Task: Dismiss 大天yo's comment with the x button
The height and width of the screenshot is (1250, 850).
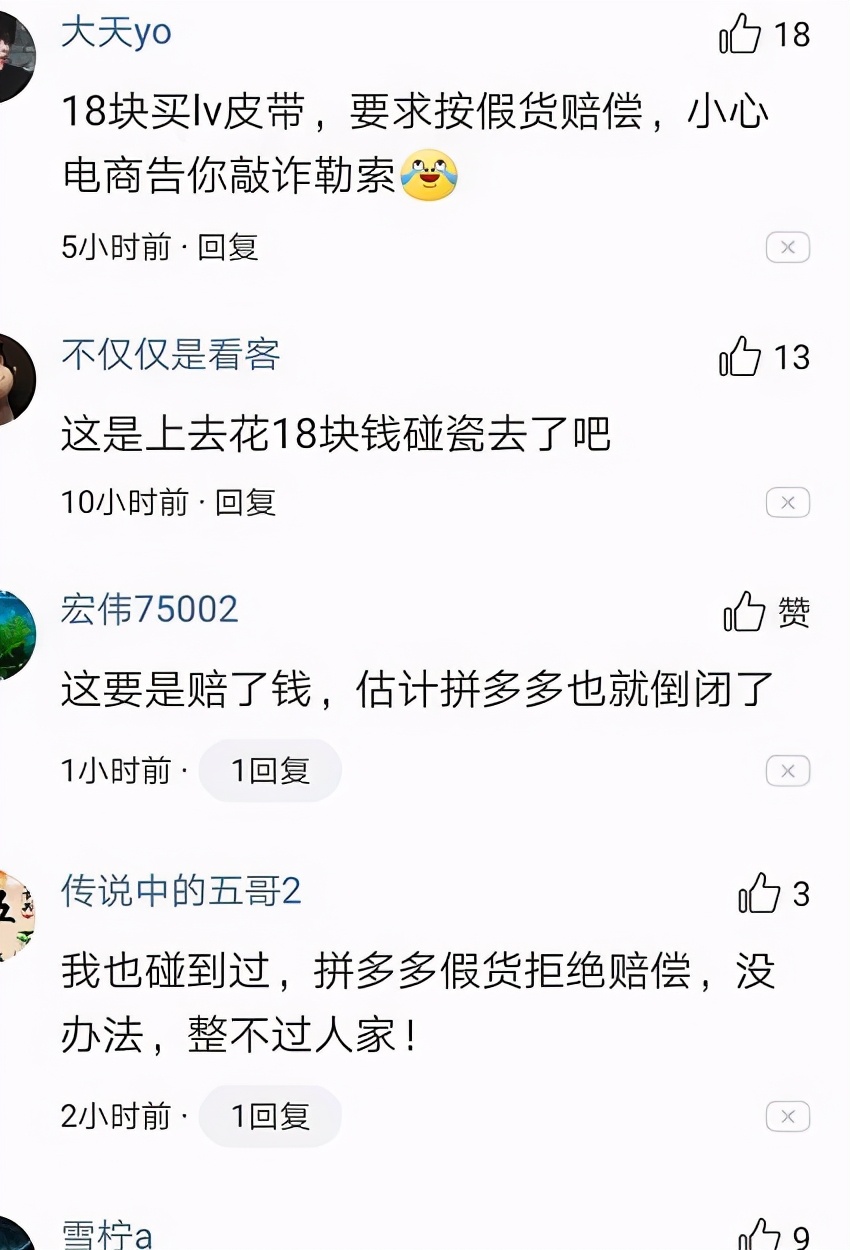Action: click(x=789, y=247)
